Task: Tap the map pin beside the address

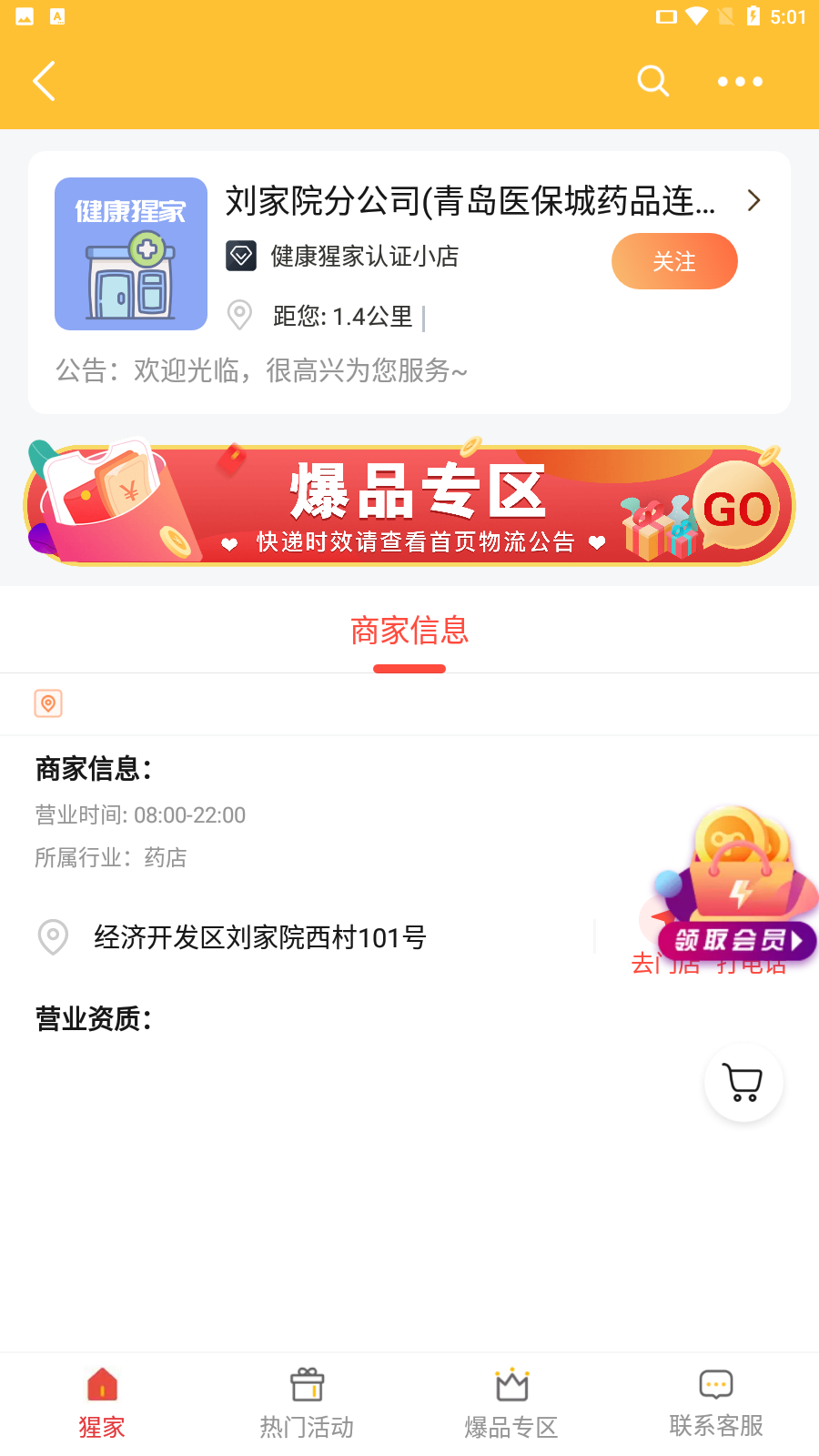Action: coord(52,937)
